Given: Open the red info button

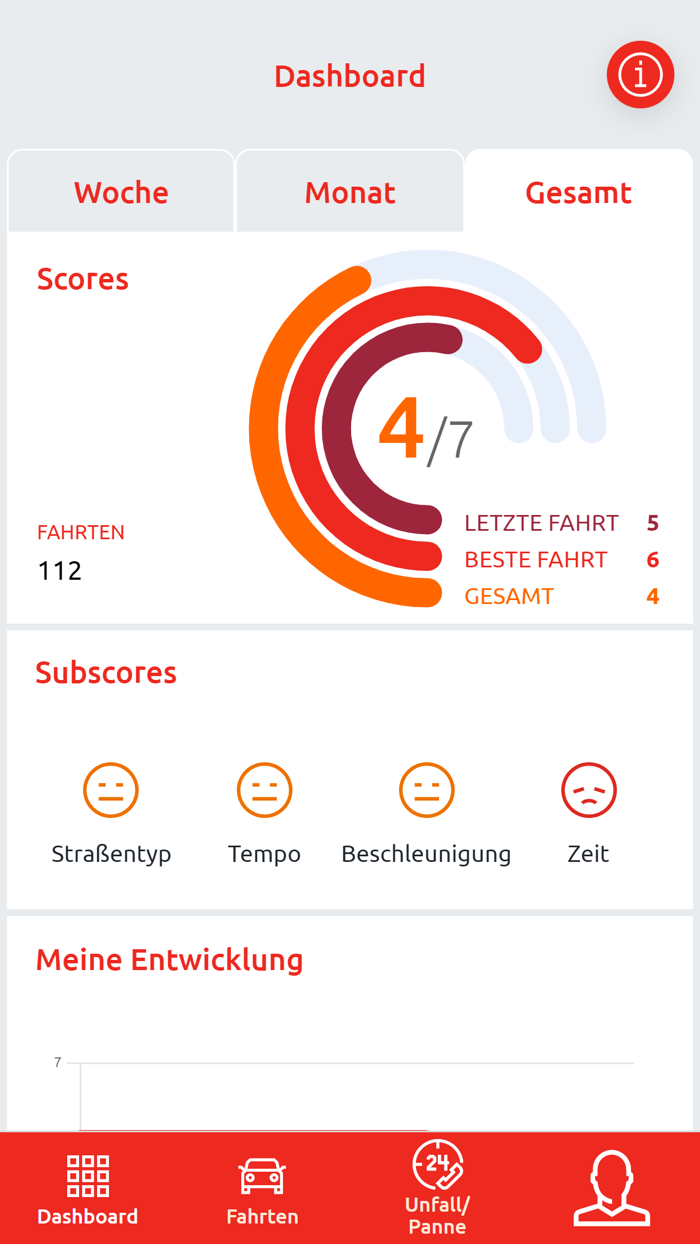Looking at the screenshot, I should pyautogui.click(x=640, y=75).
